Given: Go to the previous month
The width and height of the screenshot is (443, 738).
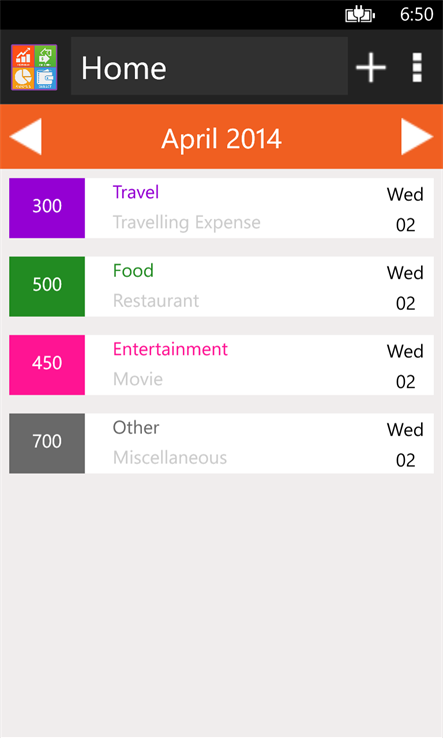Looking at the screenshot, I should coord(26,136).
